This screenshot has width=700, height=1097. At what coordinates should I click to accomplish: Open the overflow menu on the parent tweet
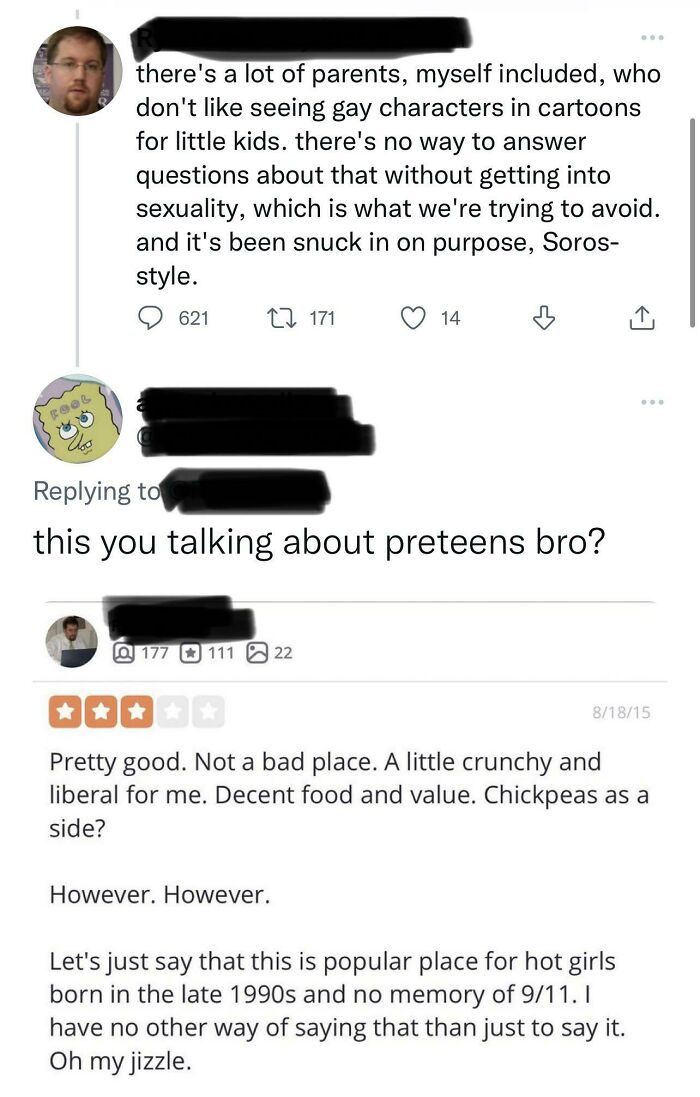[652, 38]
